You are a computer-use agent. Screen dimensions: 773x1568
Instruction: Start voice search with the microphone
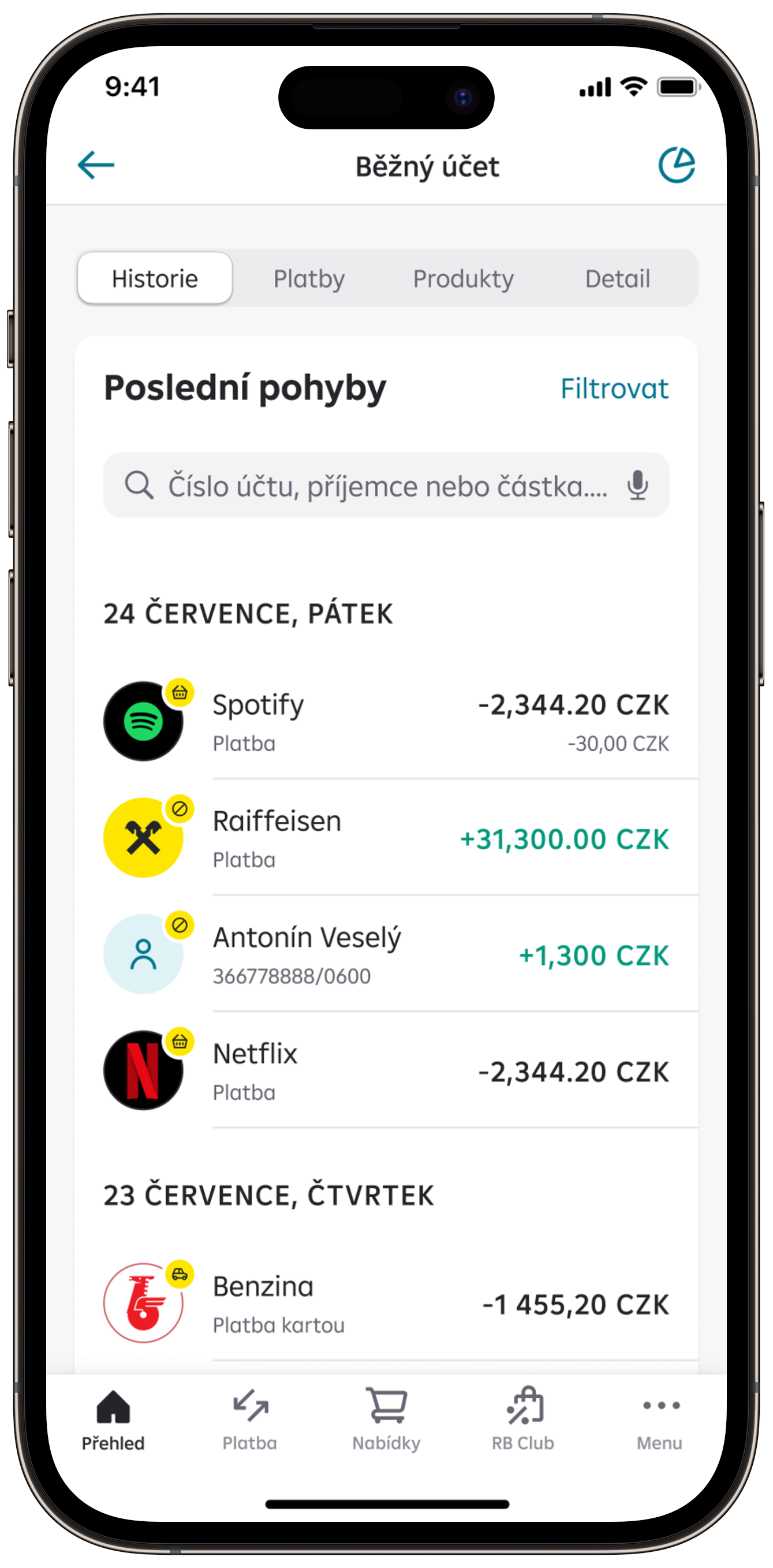[x=637, y=486]
